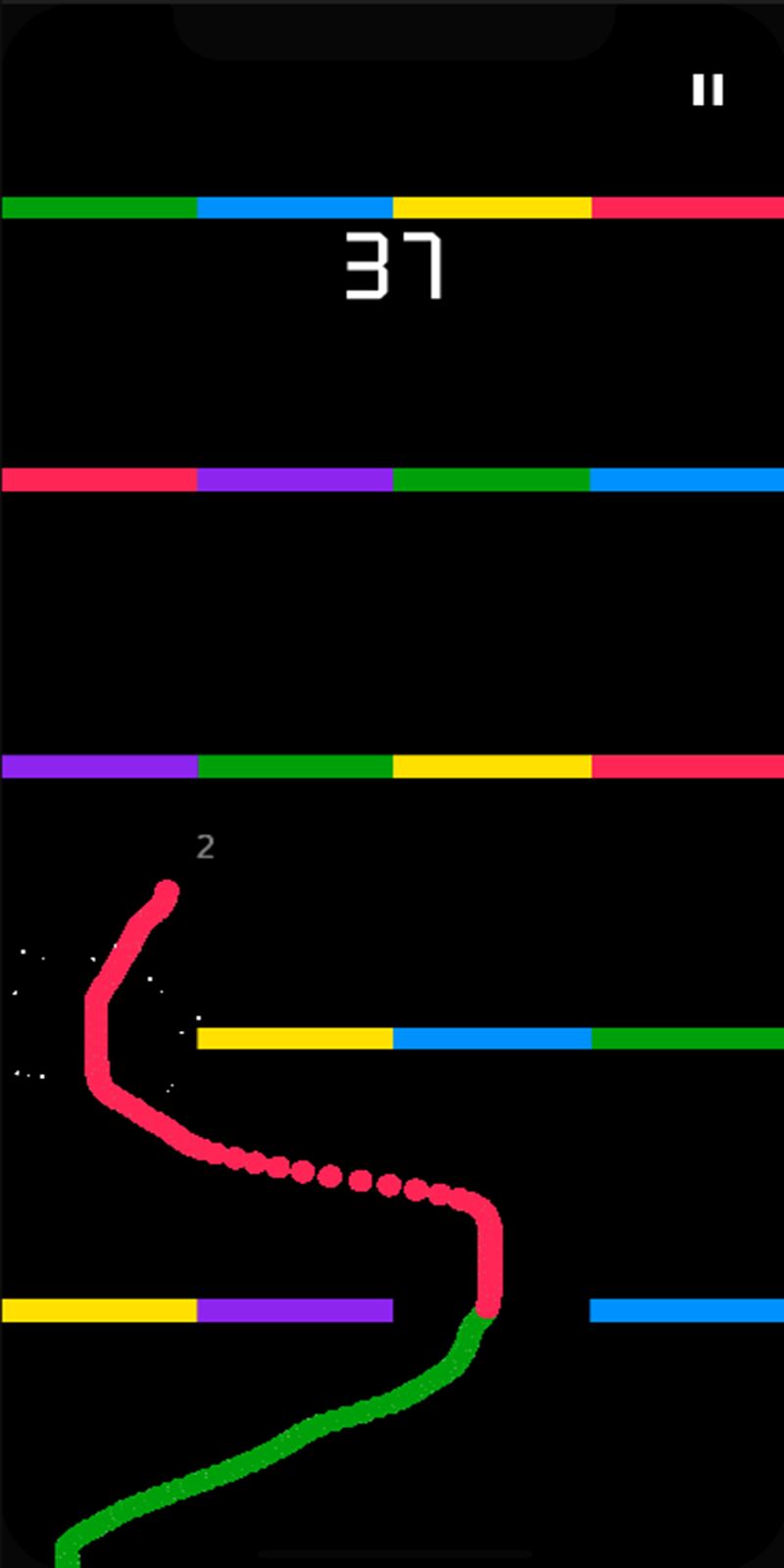Pause the game
Image resolution: width=784 pixels, height=1568 pixels.
point(708,89)
